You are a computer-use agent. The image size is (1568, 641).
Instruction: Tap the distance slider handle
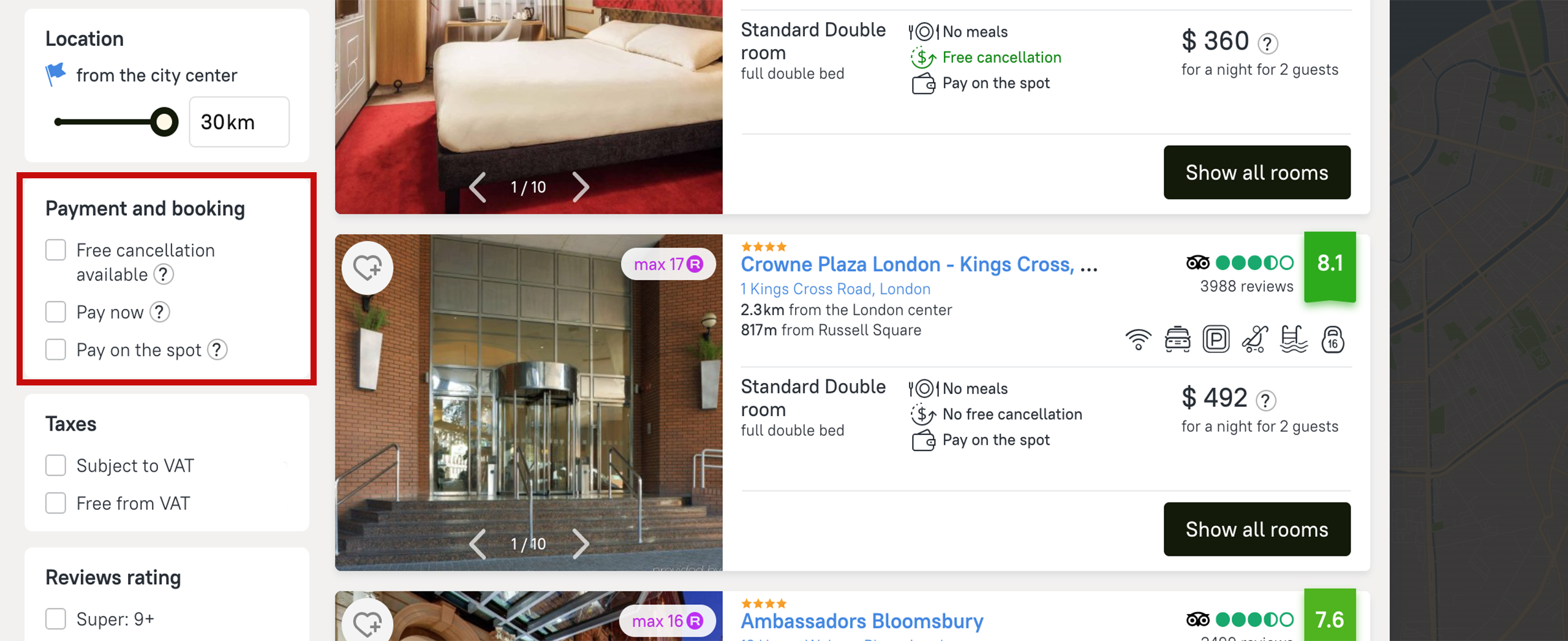tap(164, 122)
